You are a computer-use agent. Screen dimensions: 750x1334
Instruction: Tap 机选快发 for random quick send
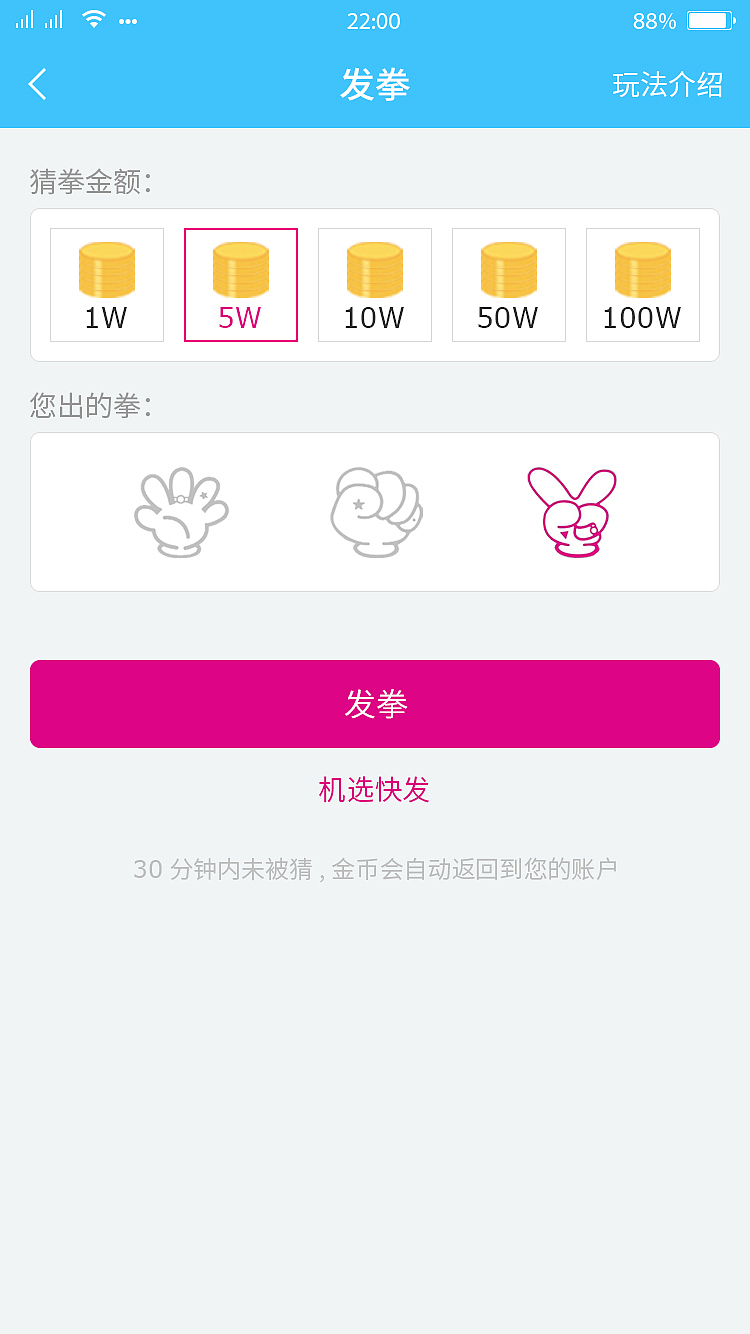375,790
